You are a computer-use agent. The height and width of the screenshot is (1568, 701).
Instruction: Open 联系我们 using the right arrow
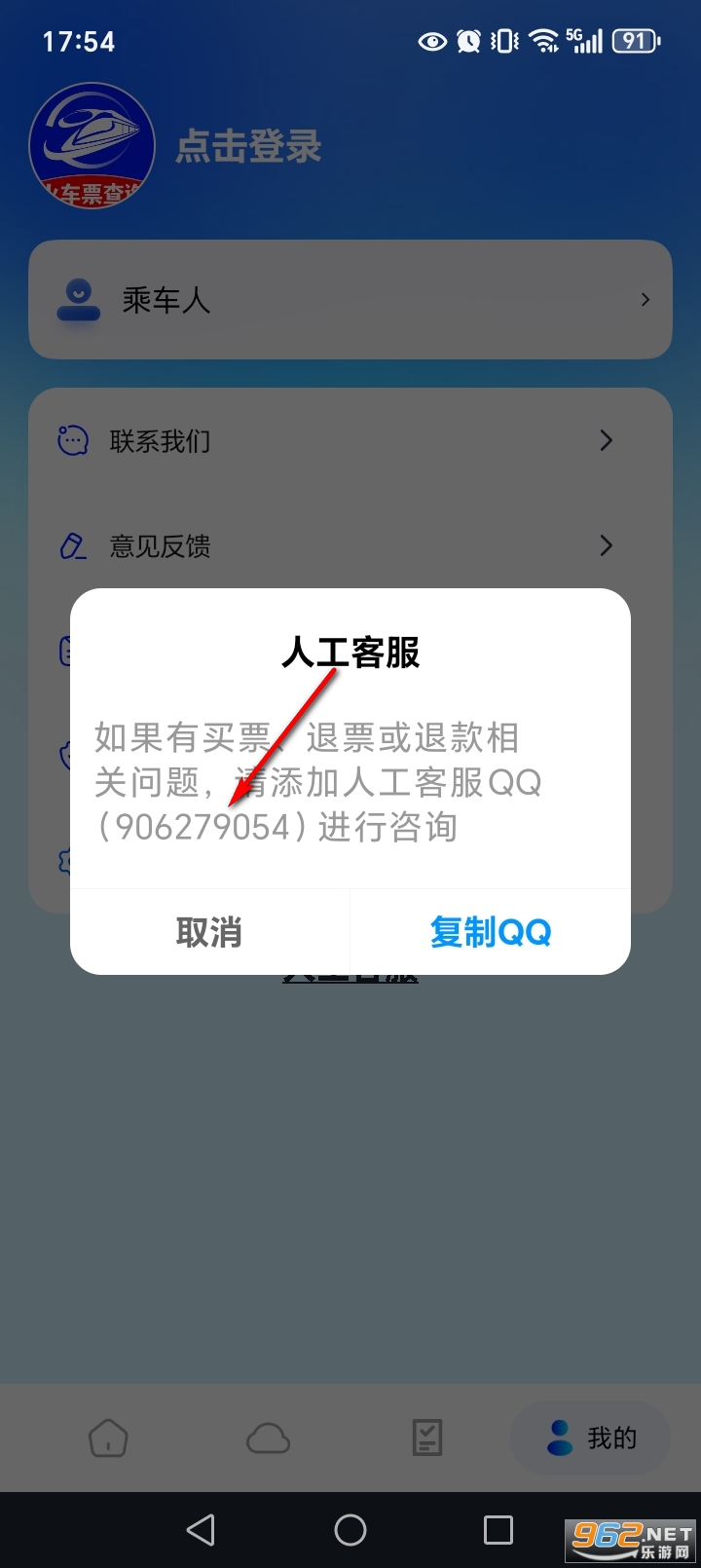click(x=606, y=440)
